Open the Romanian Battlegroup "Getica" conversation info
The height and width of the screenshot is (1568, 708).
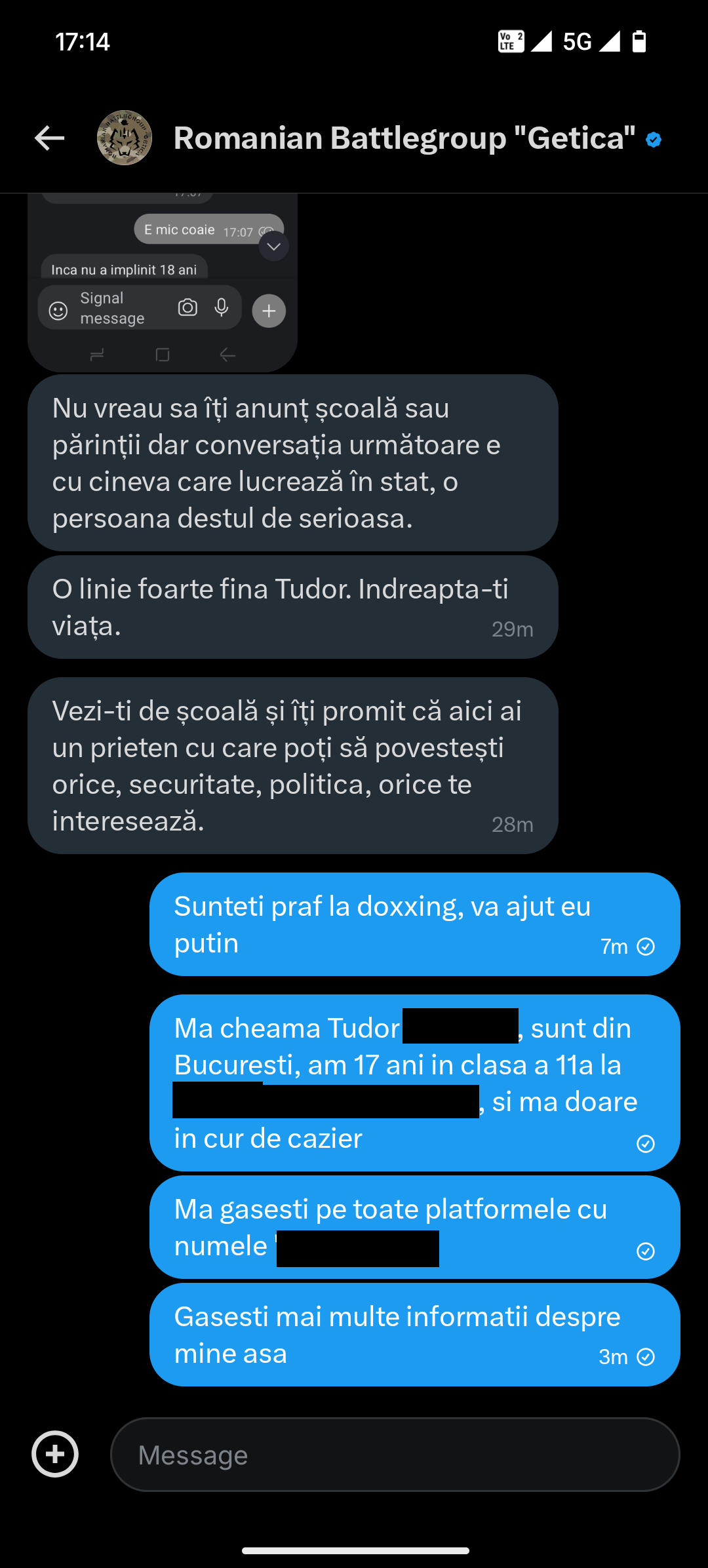tap(404, 138)
